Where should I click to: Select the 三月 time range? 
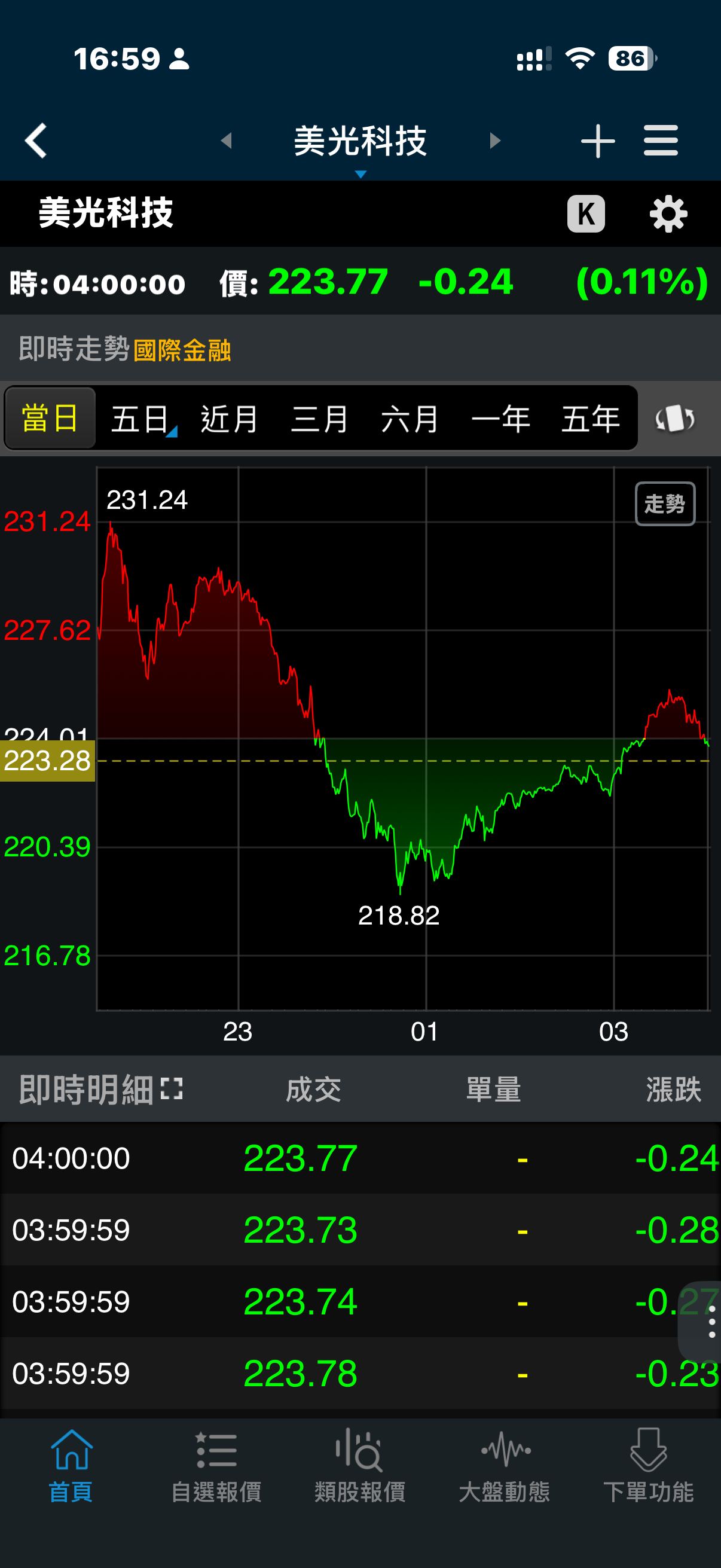319,419
